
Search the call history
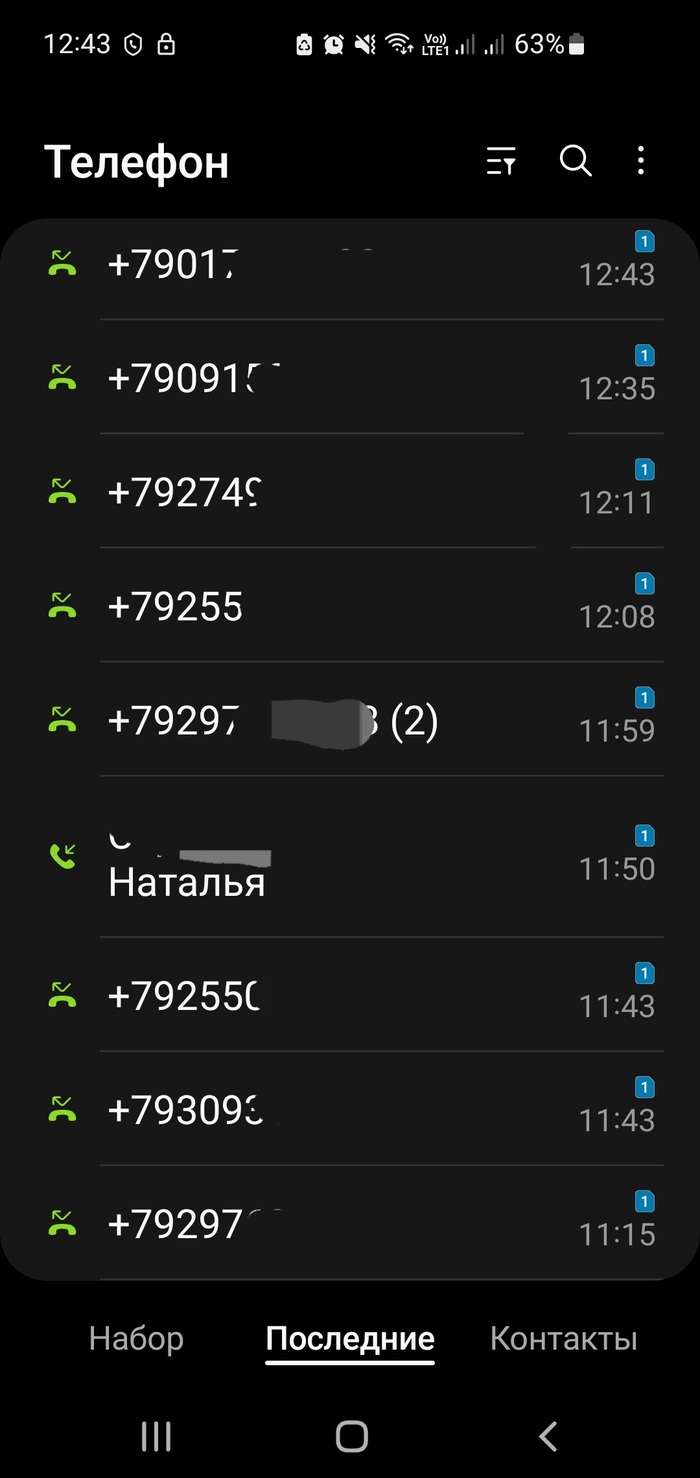pos(575,161)
